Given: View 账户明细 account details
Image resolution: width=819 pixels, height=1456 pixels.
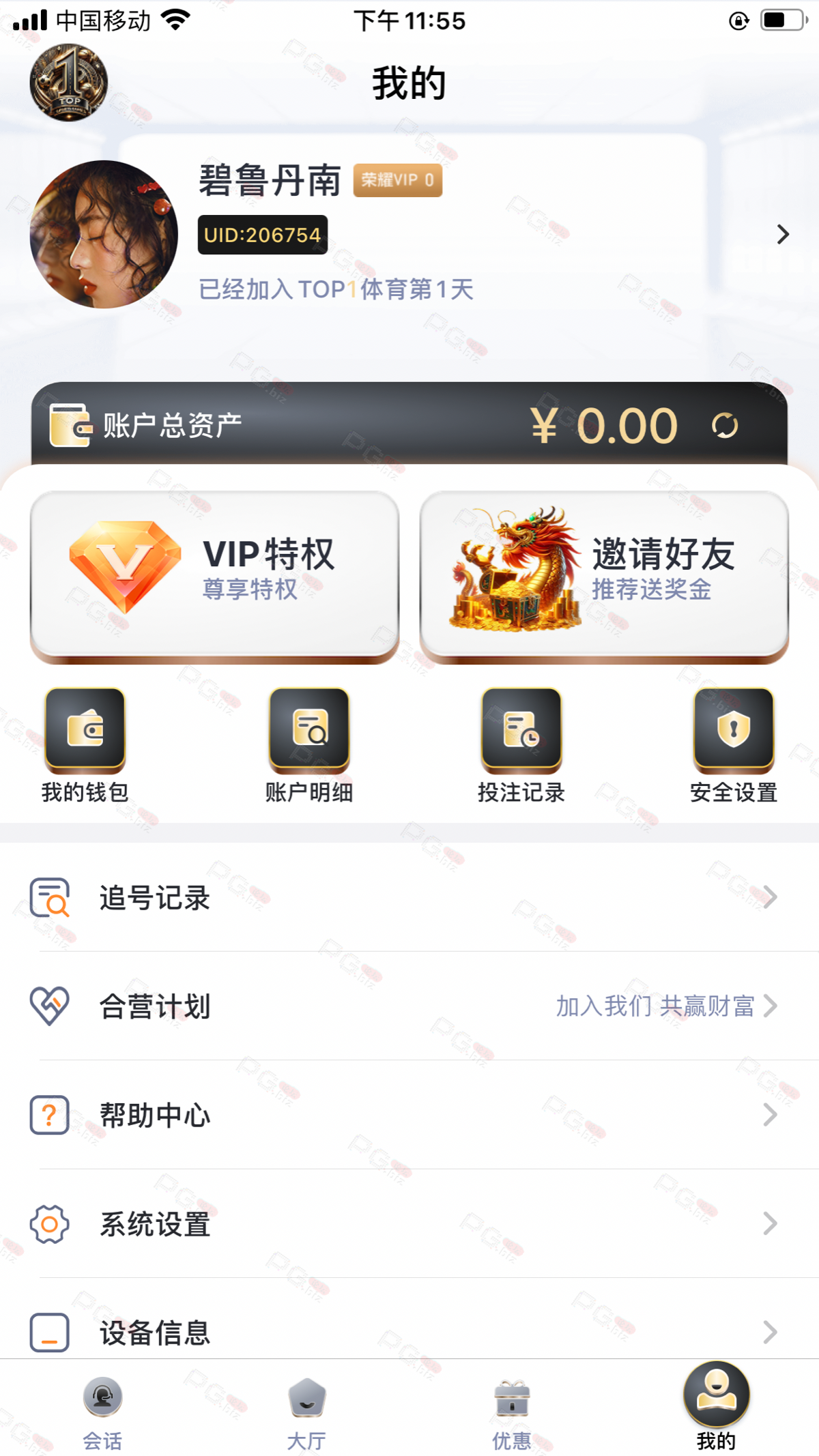Looking at the screenshot, I should point(309,746).
